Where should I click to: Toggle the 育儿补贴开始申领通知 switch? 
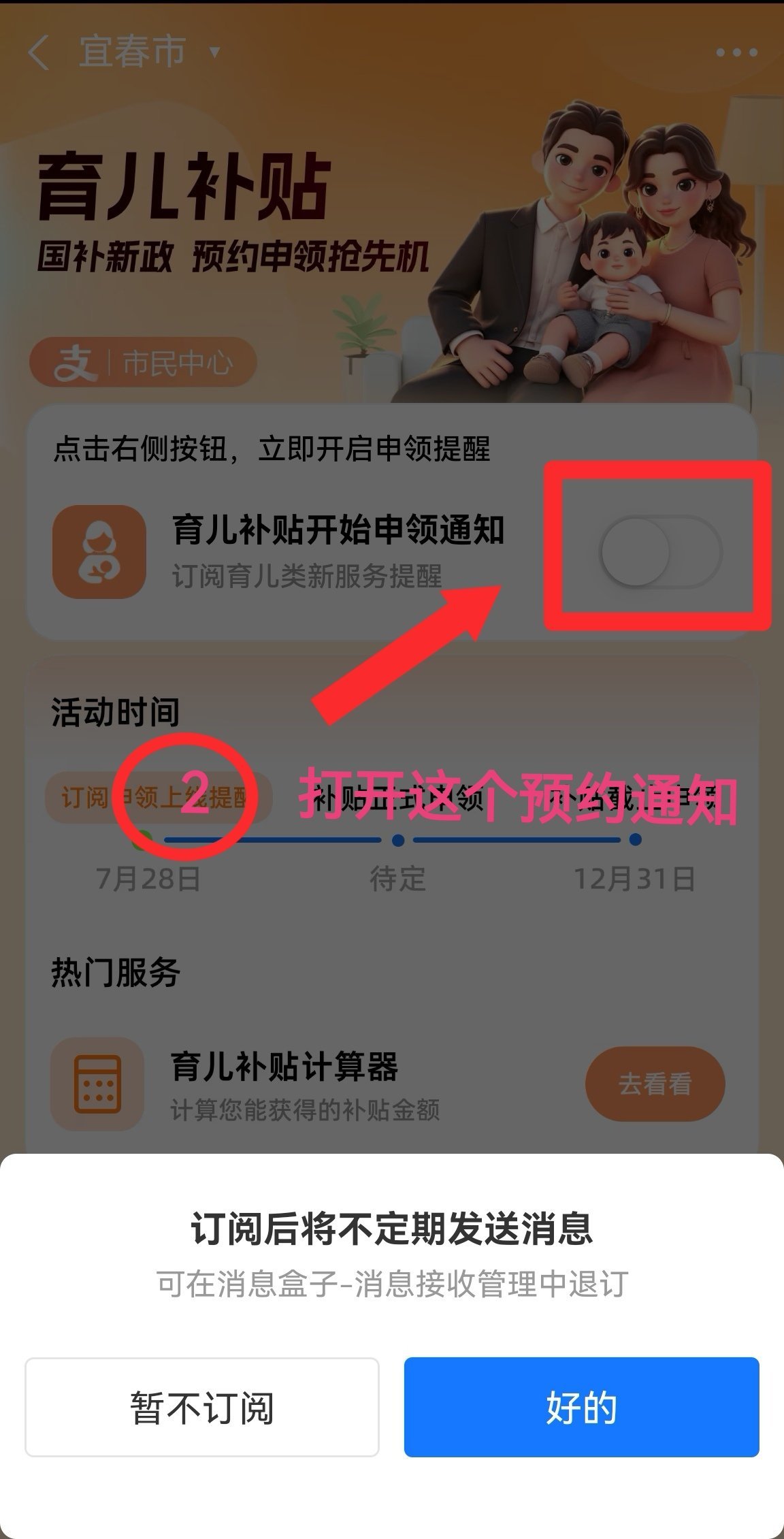(659, 552)
